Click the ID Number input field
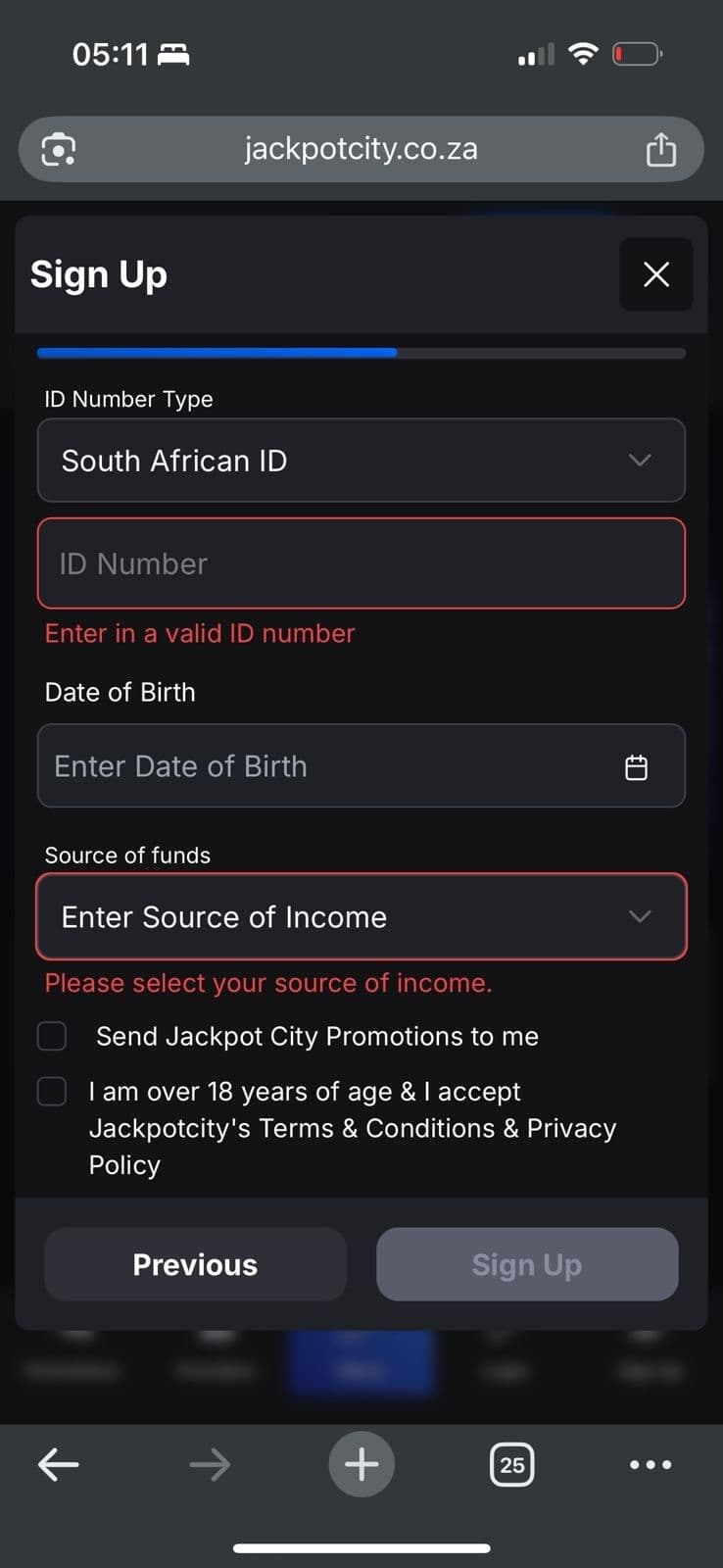Image resolution: width=723 pixels, height=1568 pixels. click(361, 563)
